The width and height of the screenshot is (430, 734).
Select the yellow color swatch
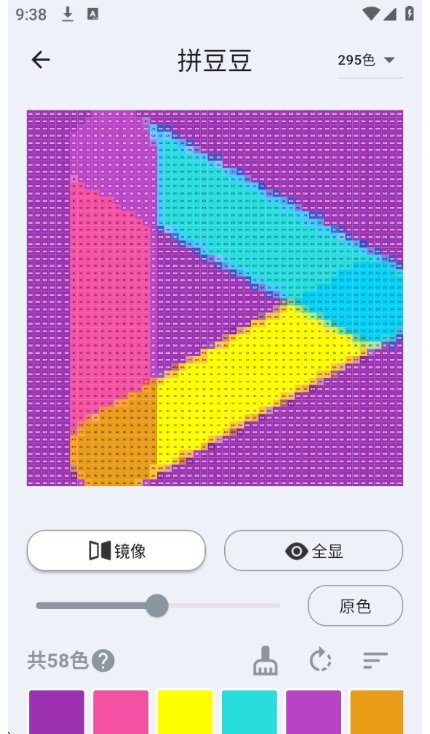(x=185, y=712)
